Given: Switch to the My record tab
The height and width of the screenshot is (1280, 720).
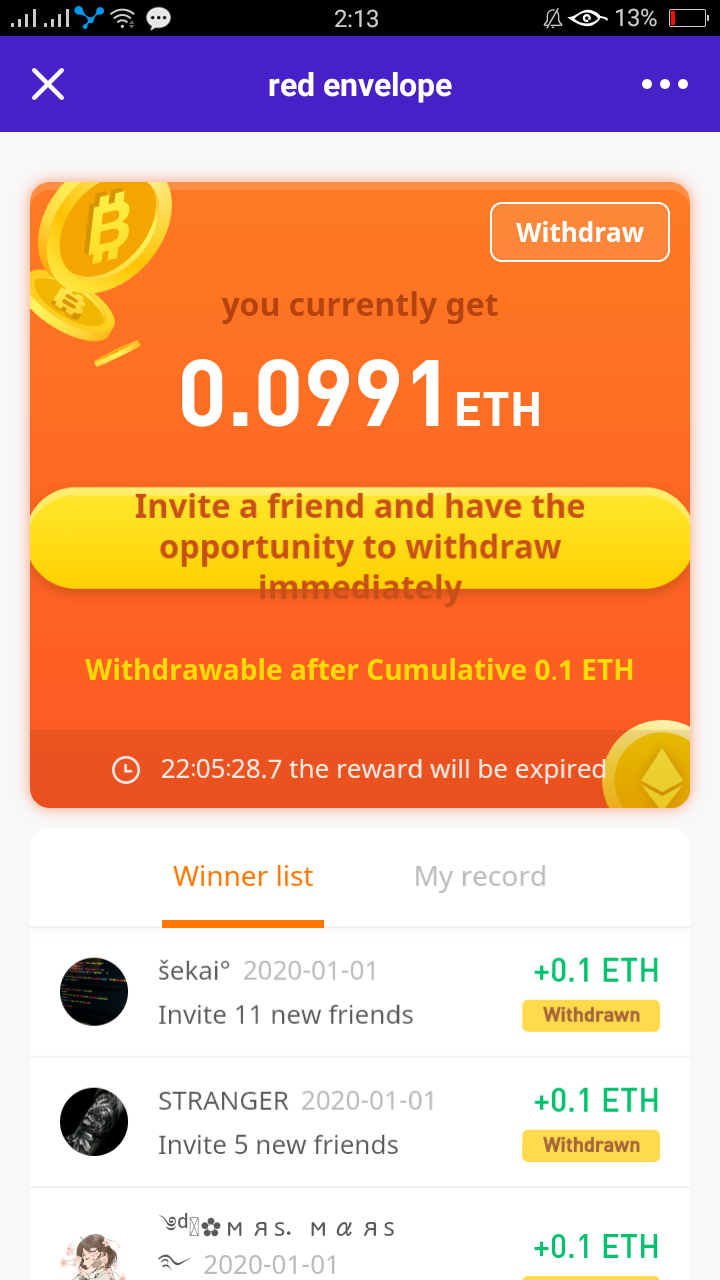Looking at the screenshot, I should [480, 877].
